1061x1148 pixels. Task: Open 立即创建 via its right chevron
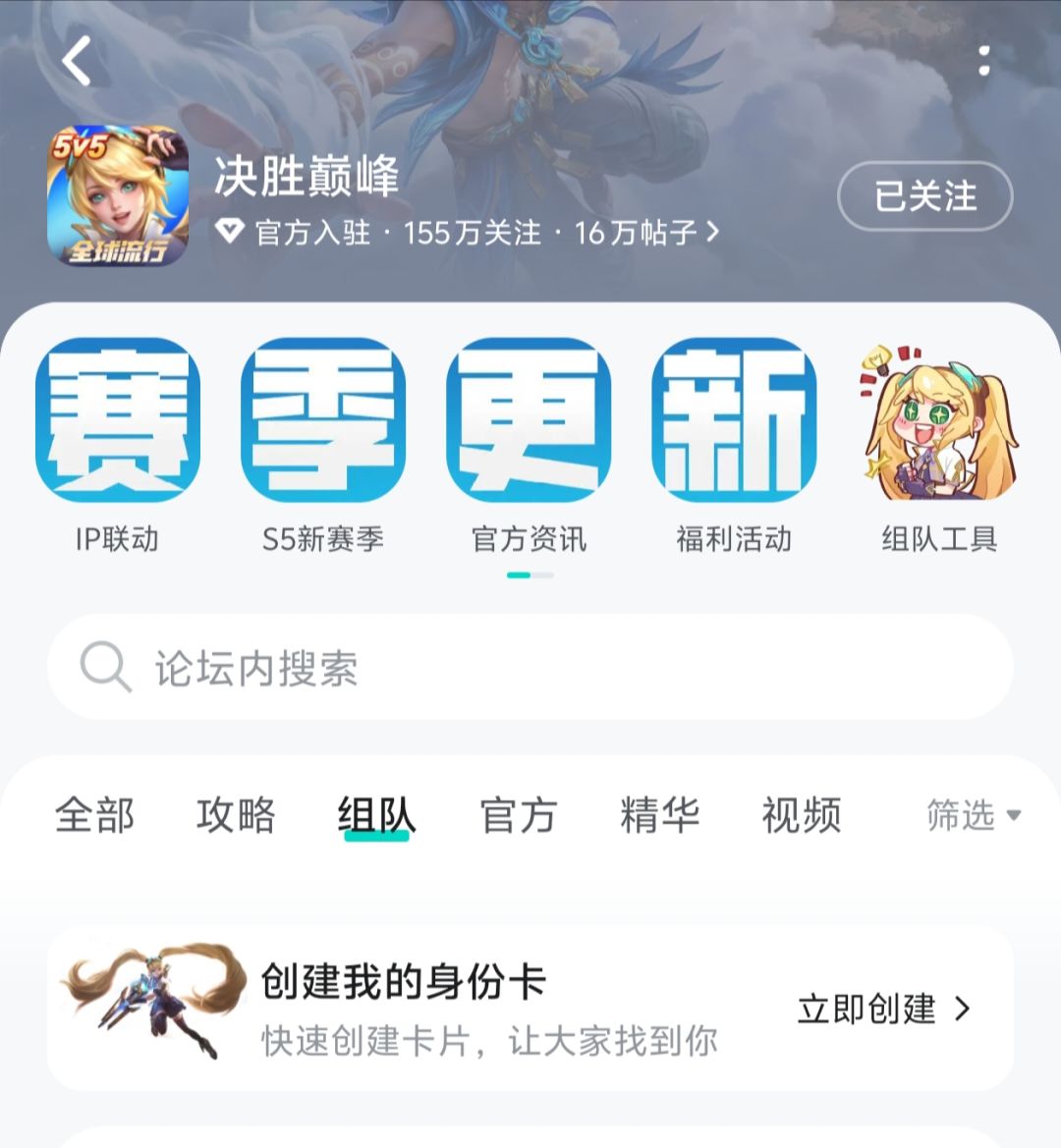coord(965,1009)
